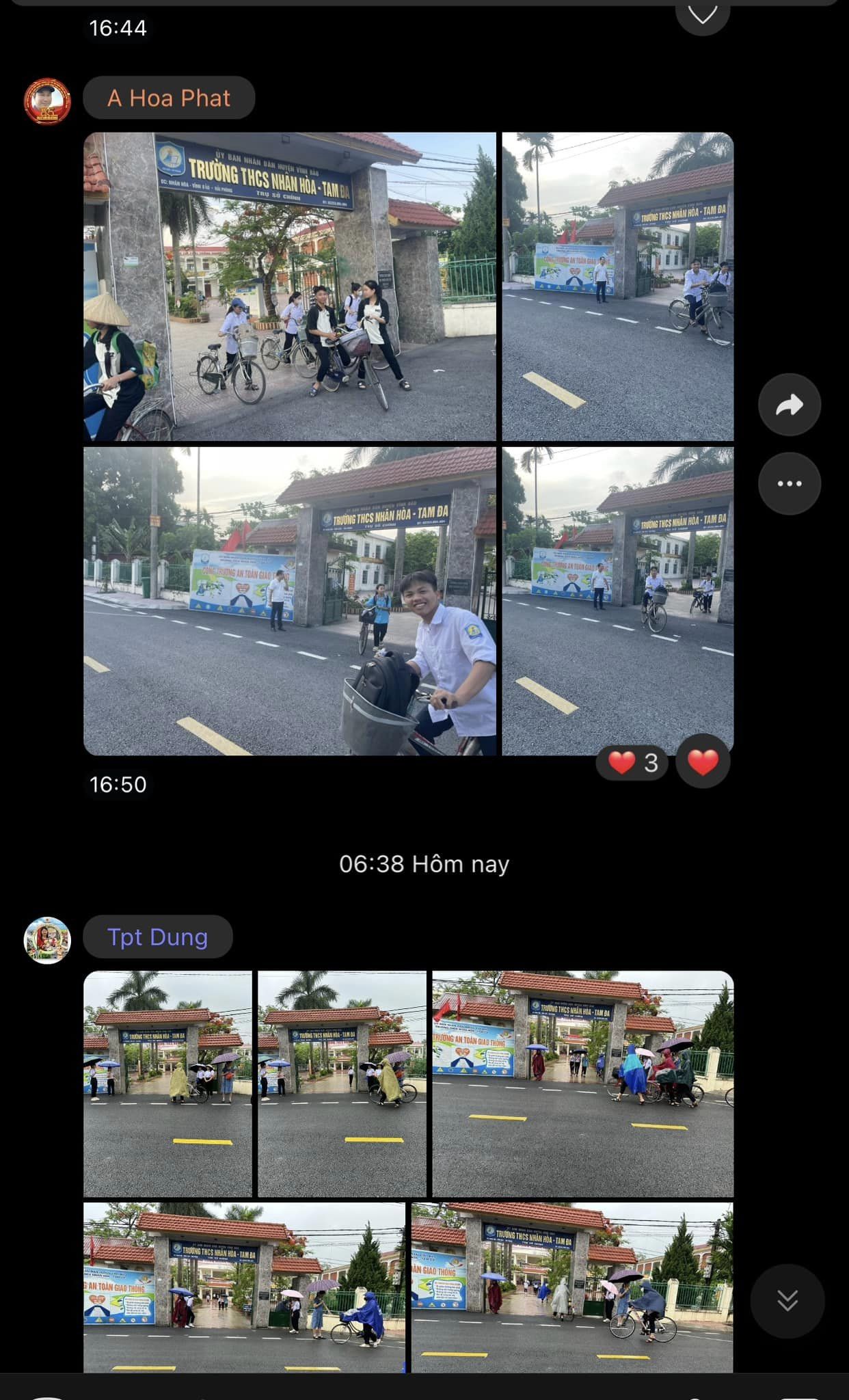The width and height of the screenshot is (849, 1400).
Task: Forward A Hoa Phat's photo message
Action: pyautogui.click(x=789, y=405)
